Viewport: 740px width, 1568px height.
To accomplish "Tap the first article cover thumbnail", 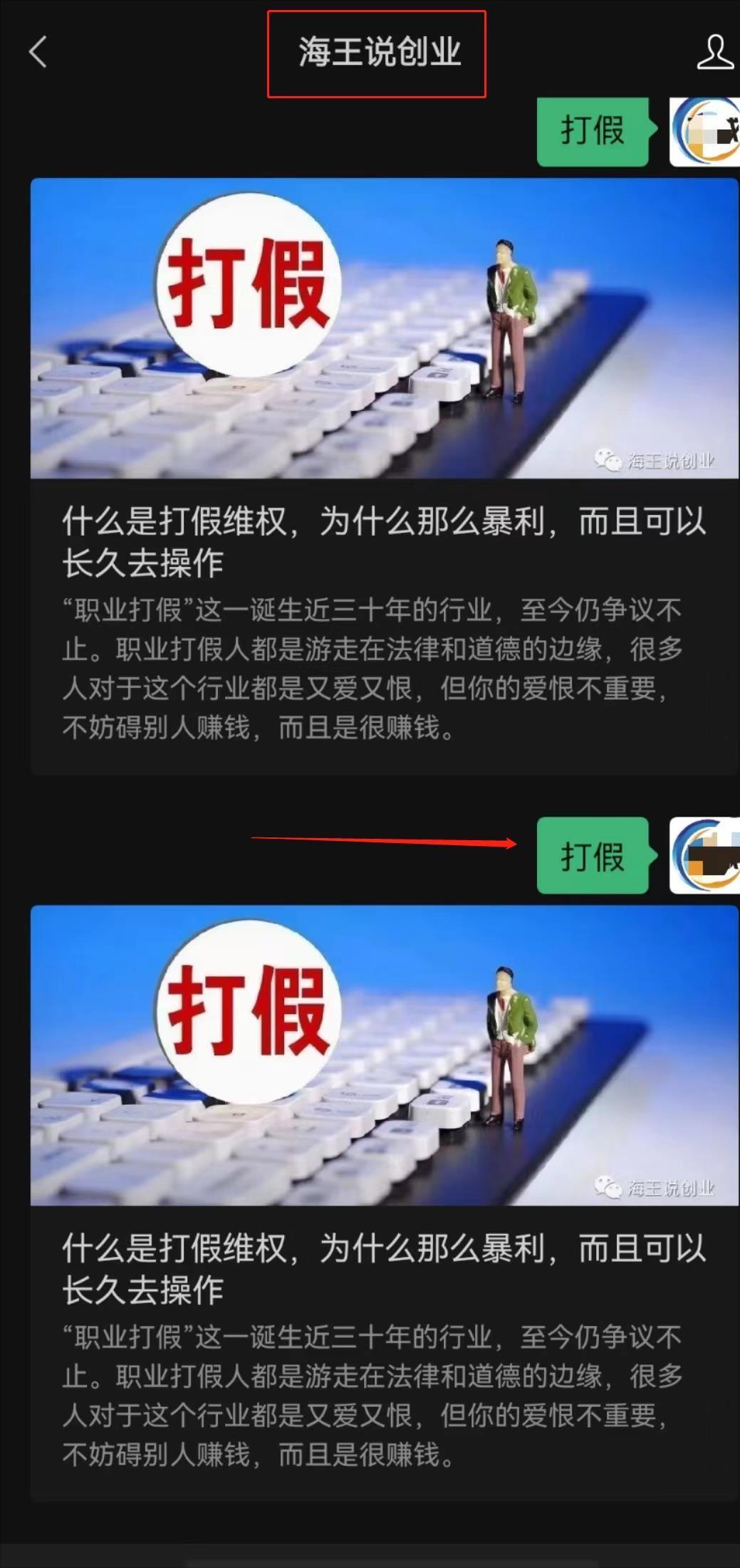I will (x=385, y=329).
